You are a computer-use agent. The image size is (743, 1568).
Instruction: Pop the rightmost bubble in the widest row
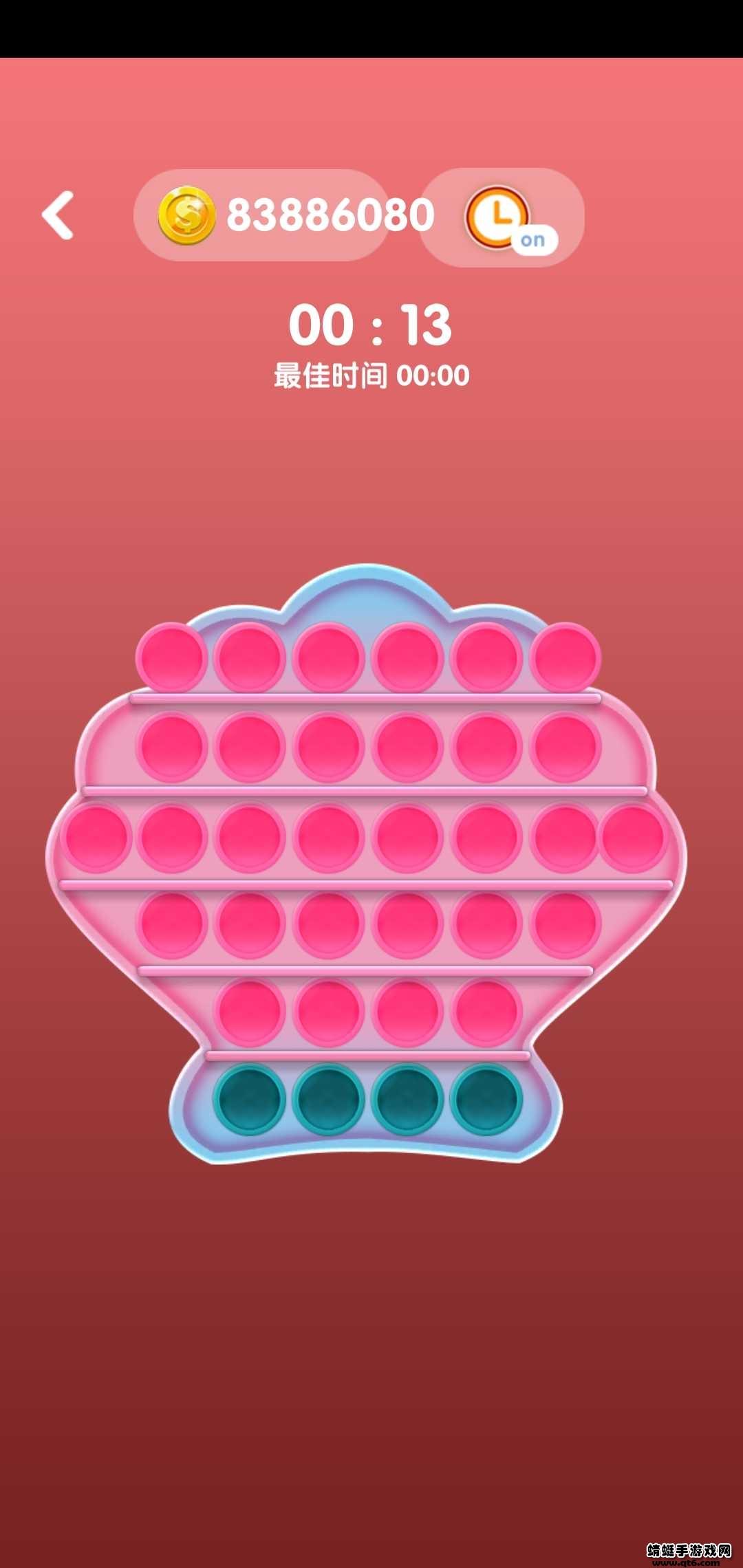634,838
